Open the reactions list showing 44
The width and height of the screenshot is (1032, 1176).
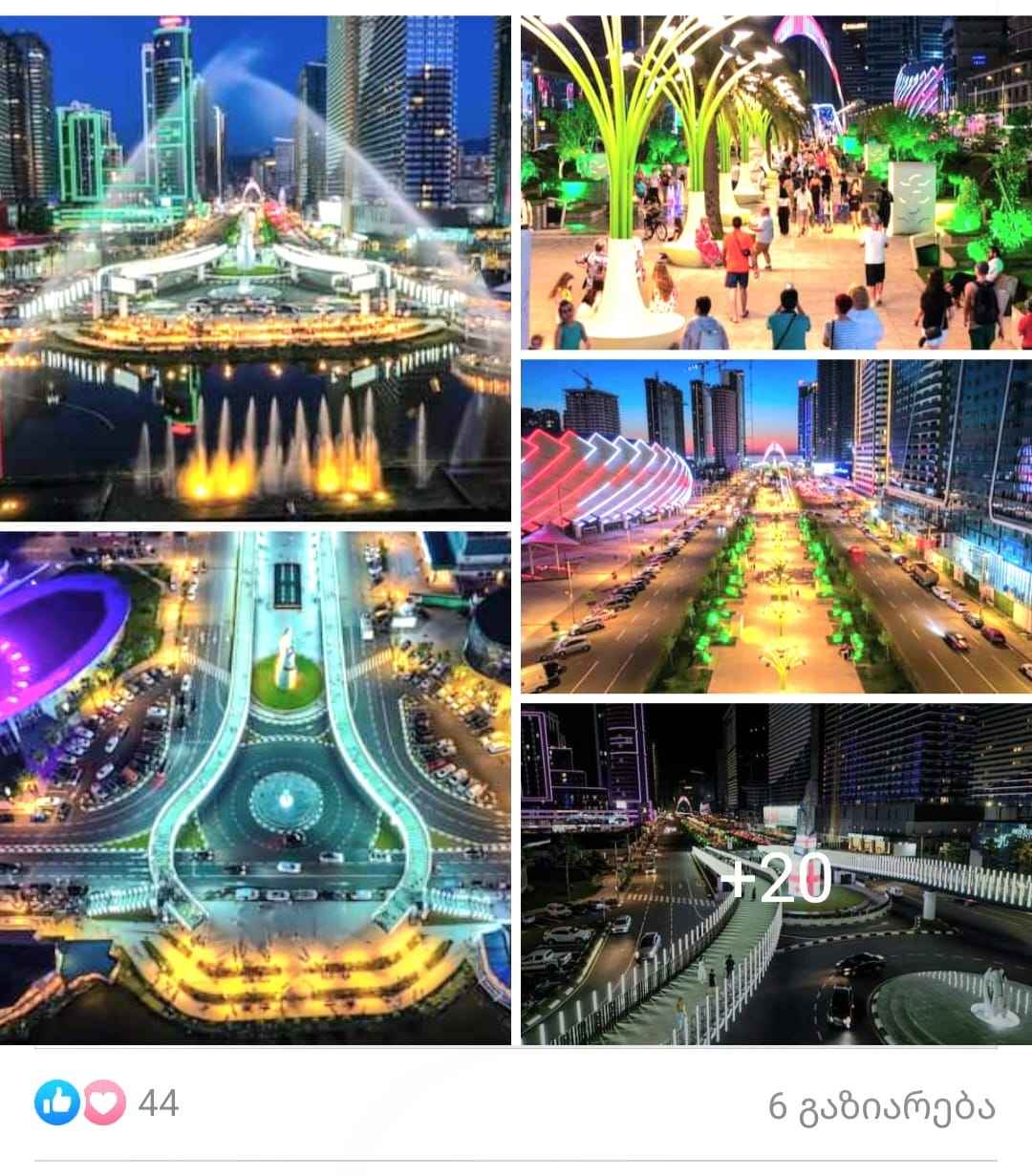click(107, 1104)
